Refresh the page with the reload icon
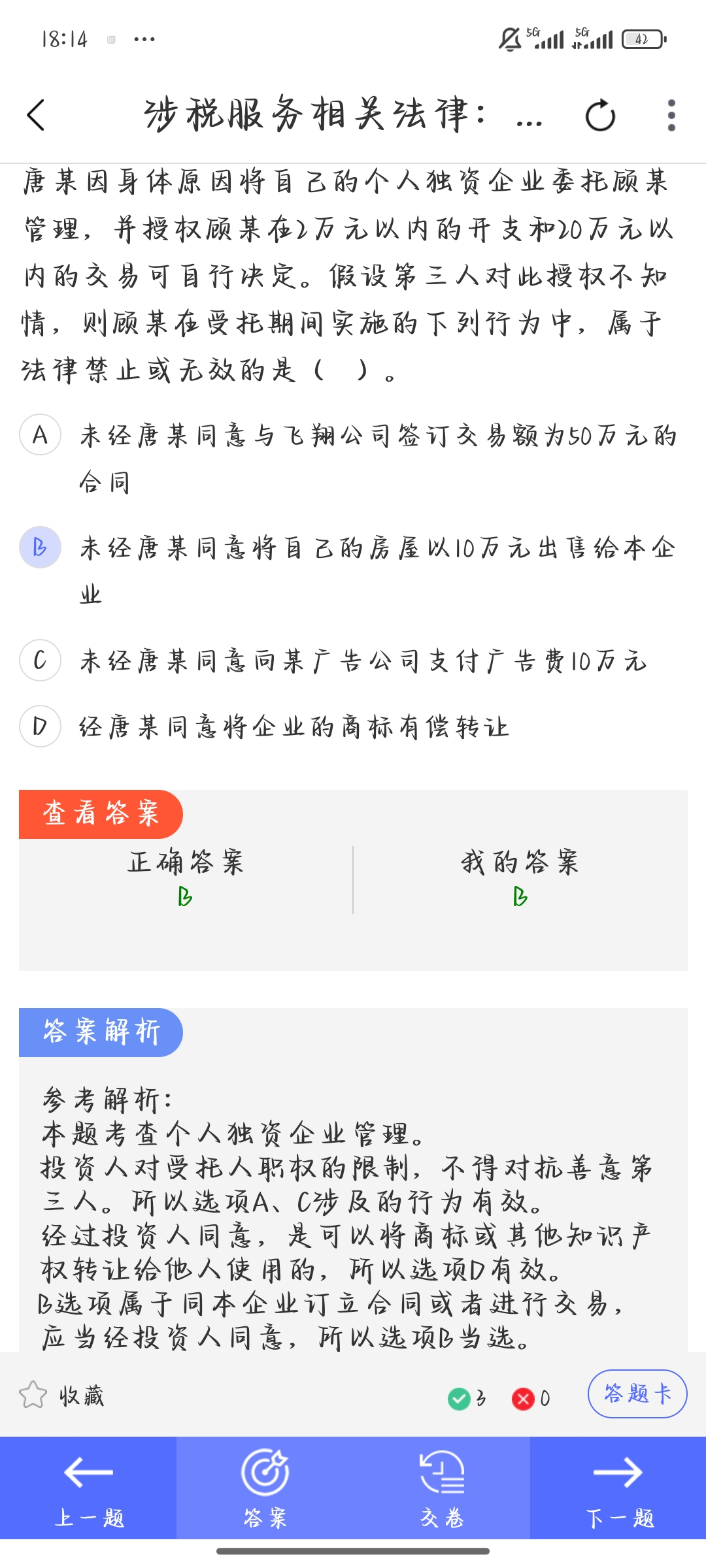This screenshot has width=706, height=1568. (x=600, y=116)
